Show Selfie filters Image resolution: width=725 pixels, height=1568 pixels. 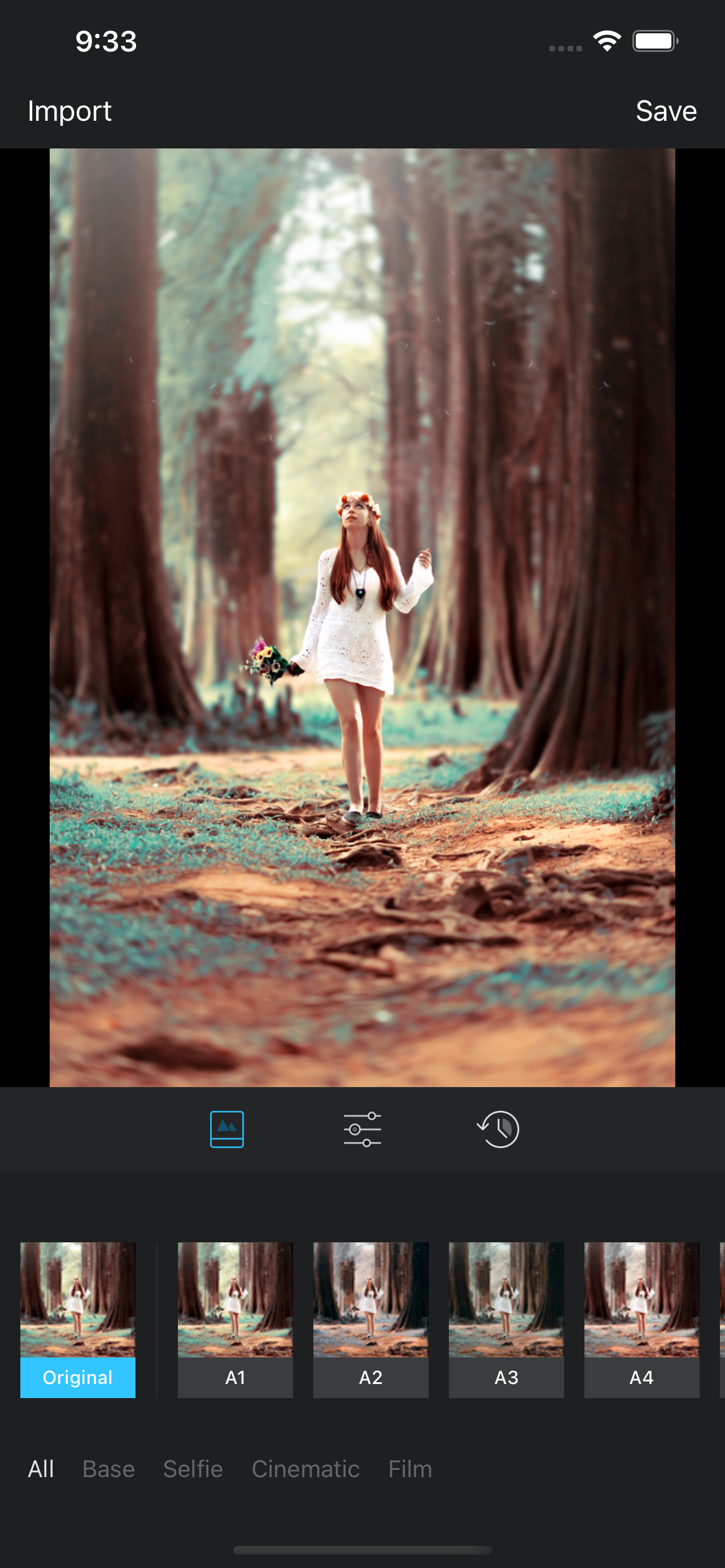click(x=193, y=1469)
